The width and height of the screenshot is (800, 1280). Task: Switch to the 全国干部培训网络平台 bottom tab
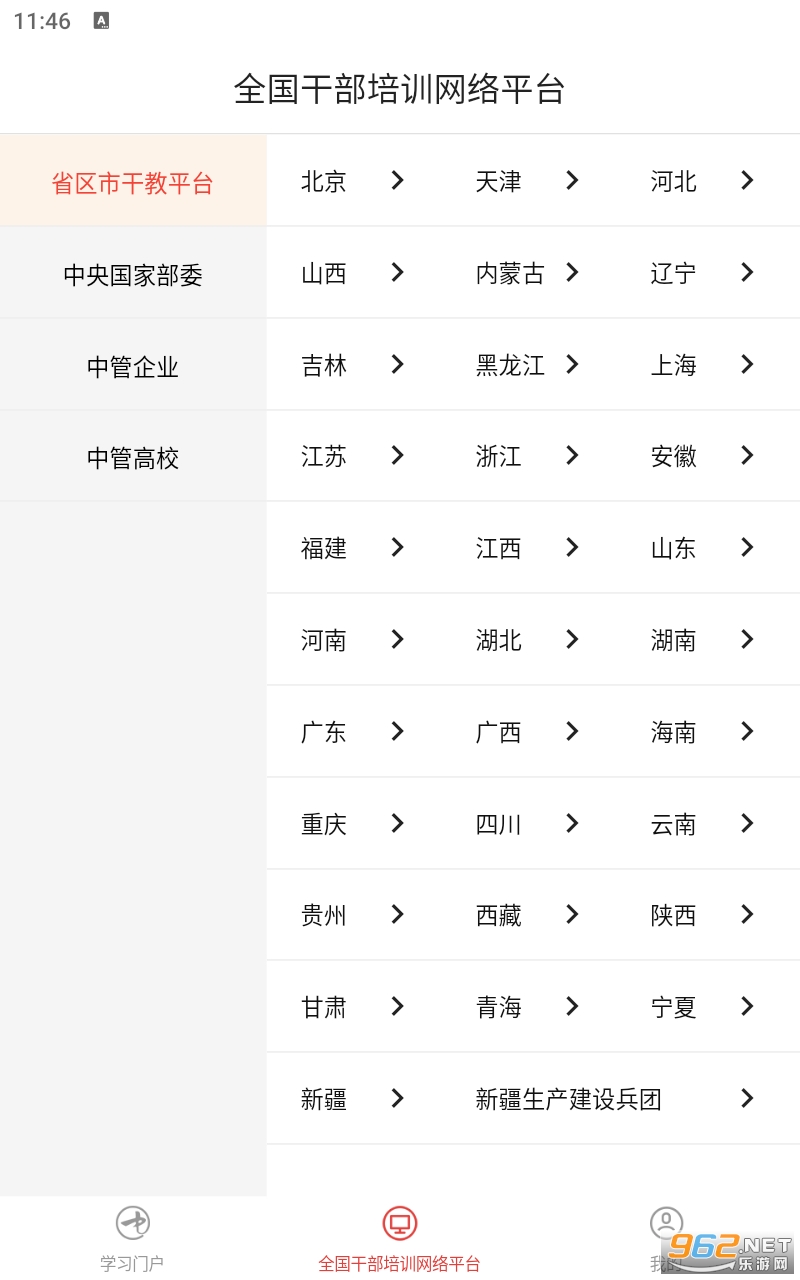click(399, 1240)
